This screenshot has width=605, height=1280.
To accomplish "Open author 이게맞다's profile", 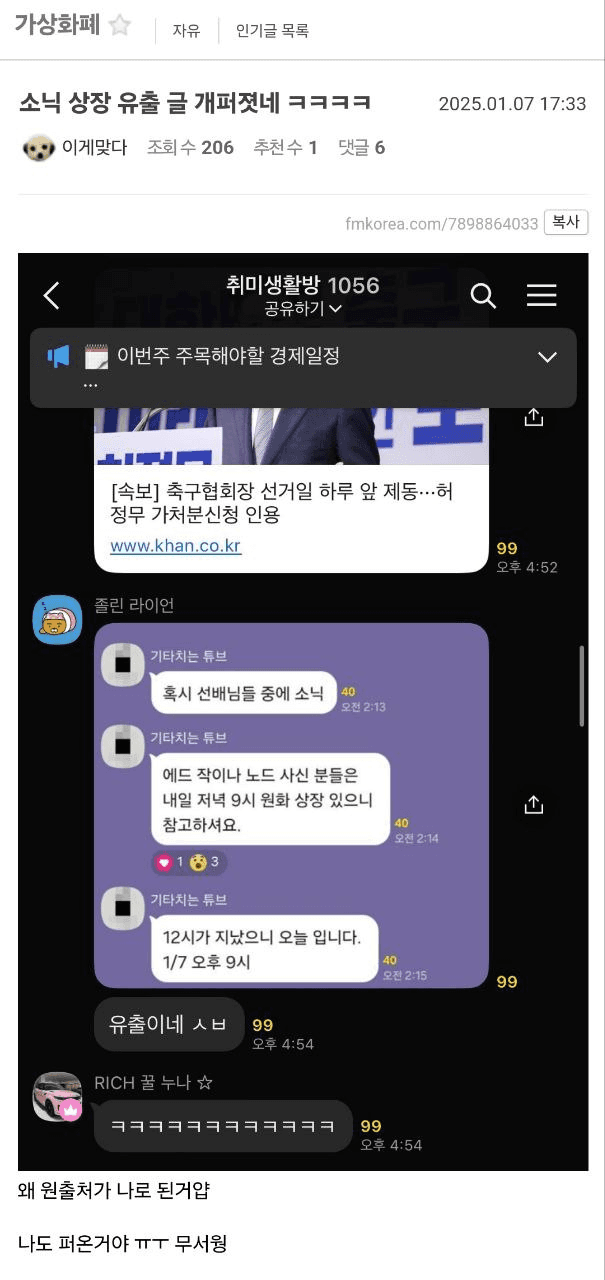I will tap(94, 148).
